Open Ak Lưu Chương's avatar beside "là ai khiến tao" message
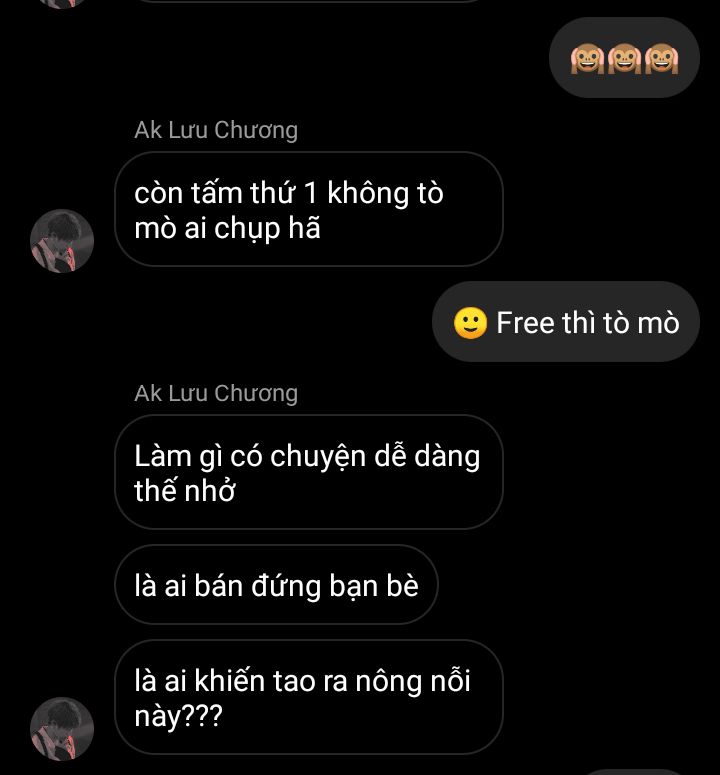Screen dimensions: 720x775 coord(62,728)
